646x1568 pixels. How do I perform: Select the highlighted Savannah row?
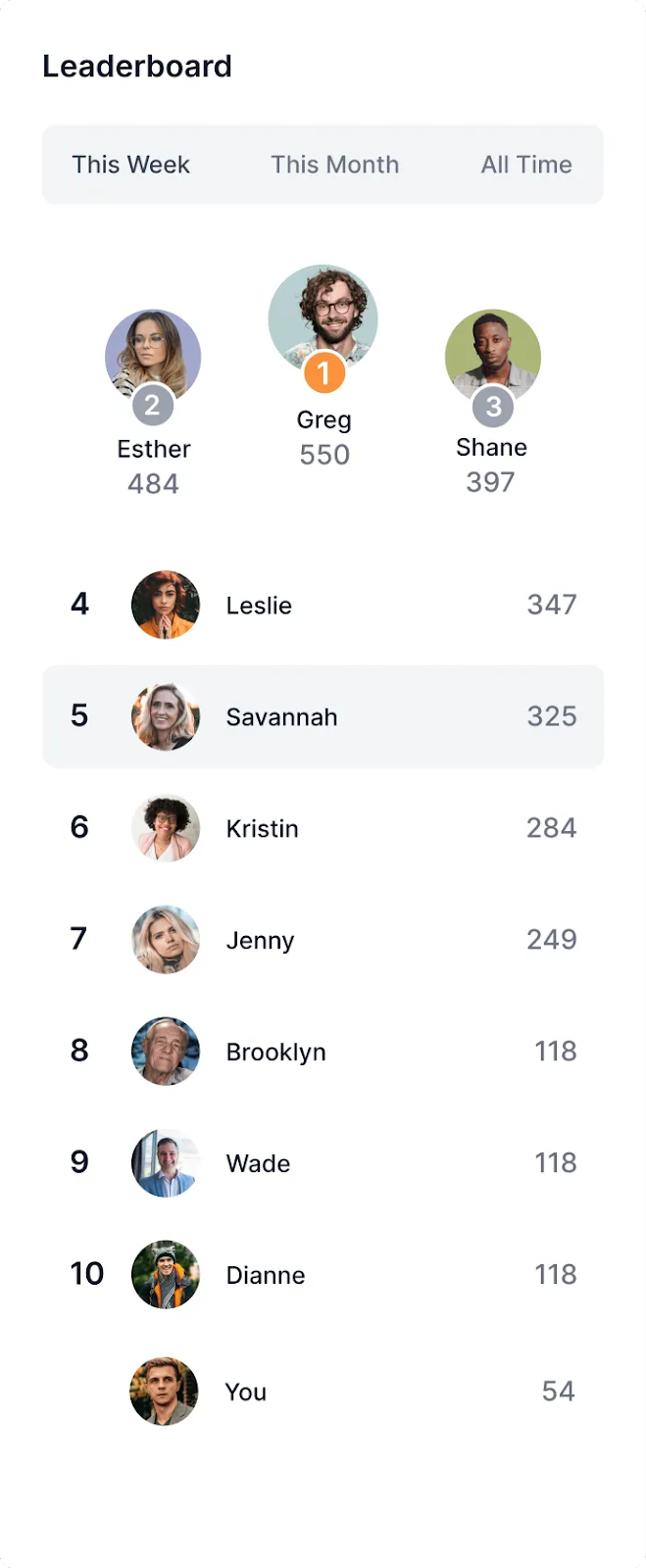[323, 716]
